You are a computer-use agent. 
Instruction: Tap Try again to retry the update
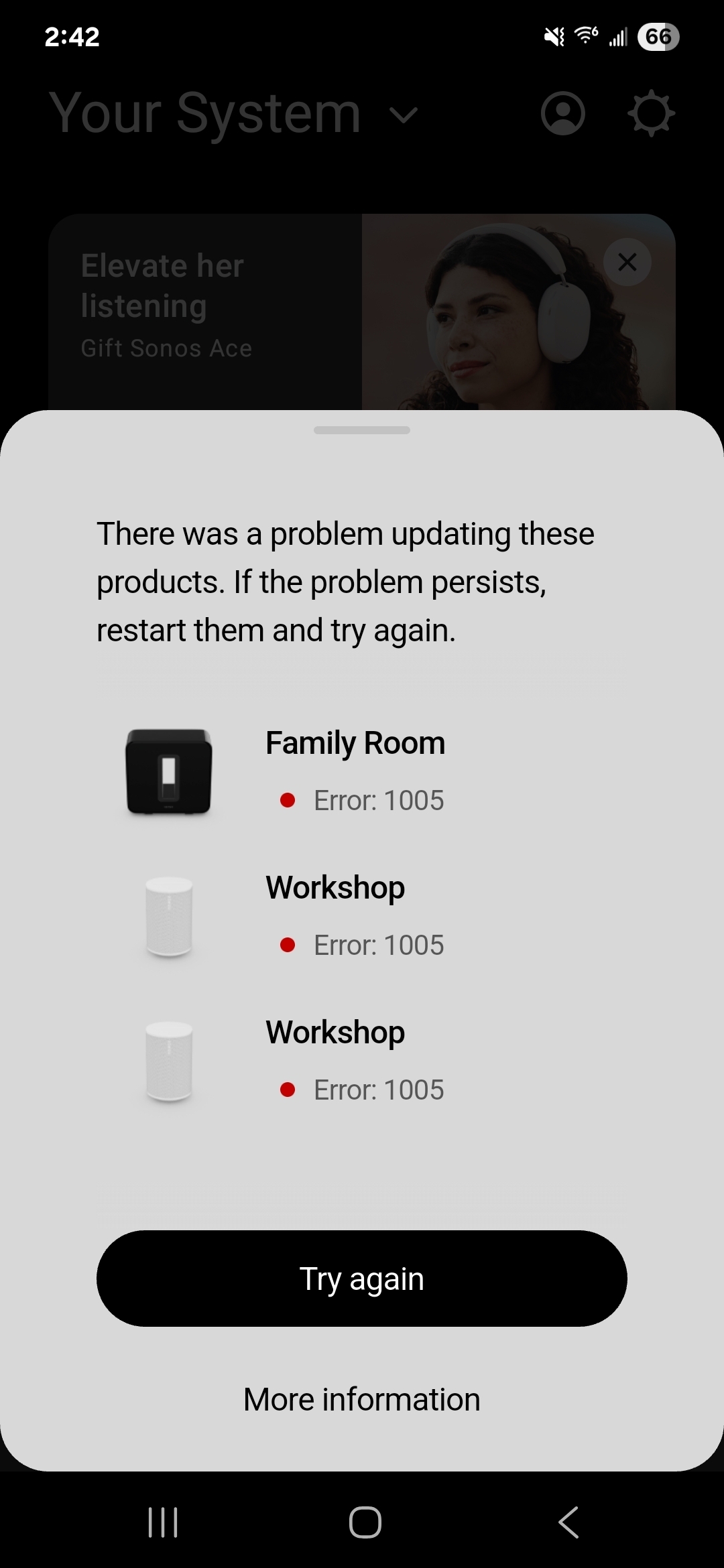point(362,1279)
